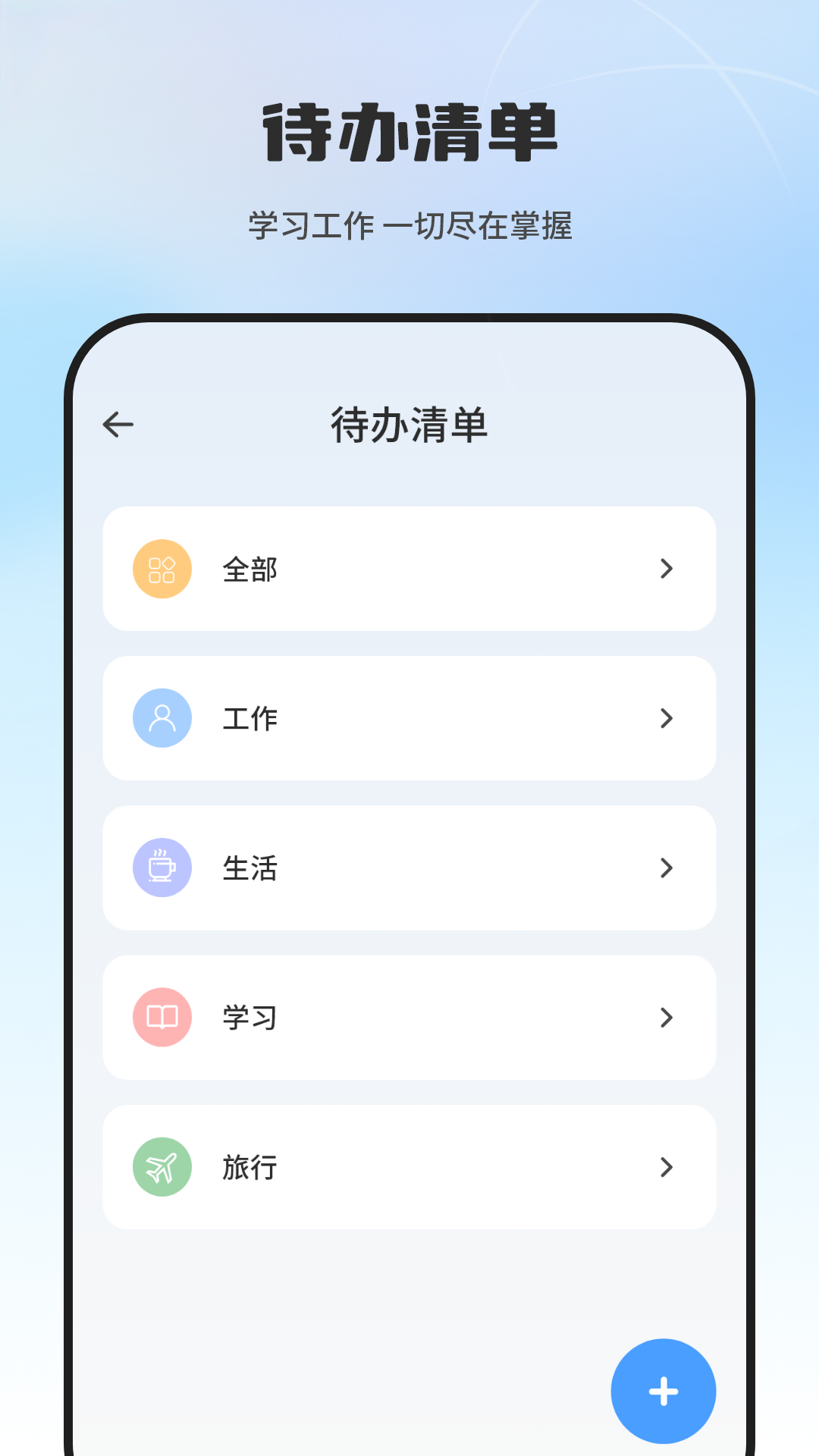Open the 待办清单 header area
The width and height of the screenshot is (819, 1456).
tap(409, 425)
